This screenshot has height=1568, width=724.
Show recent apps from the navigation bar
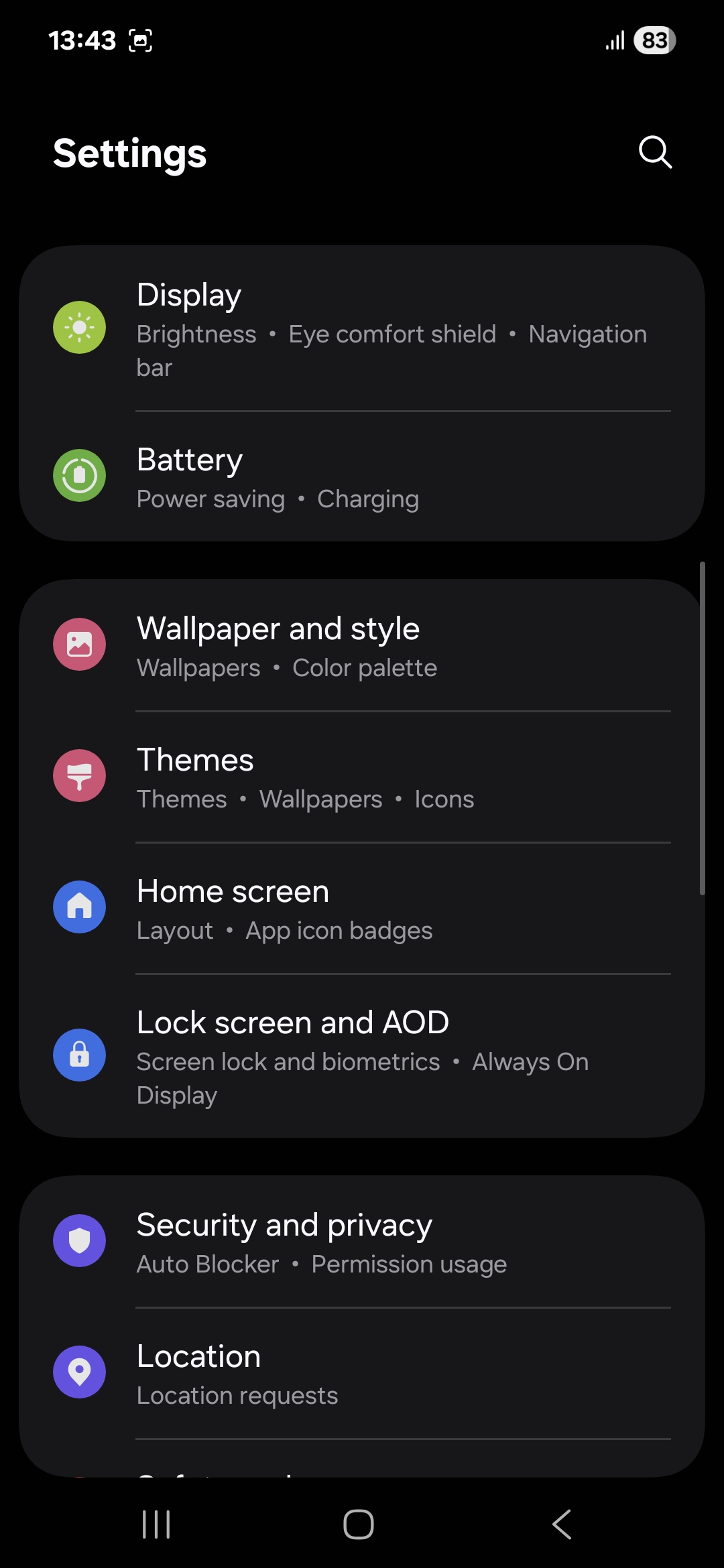[156, 1524]
